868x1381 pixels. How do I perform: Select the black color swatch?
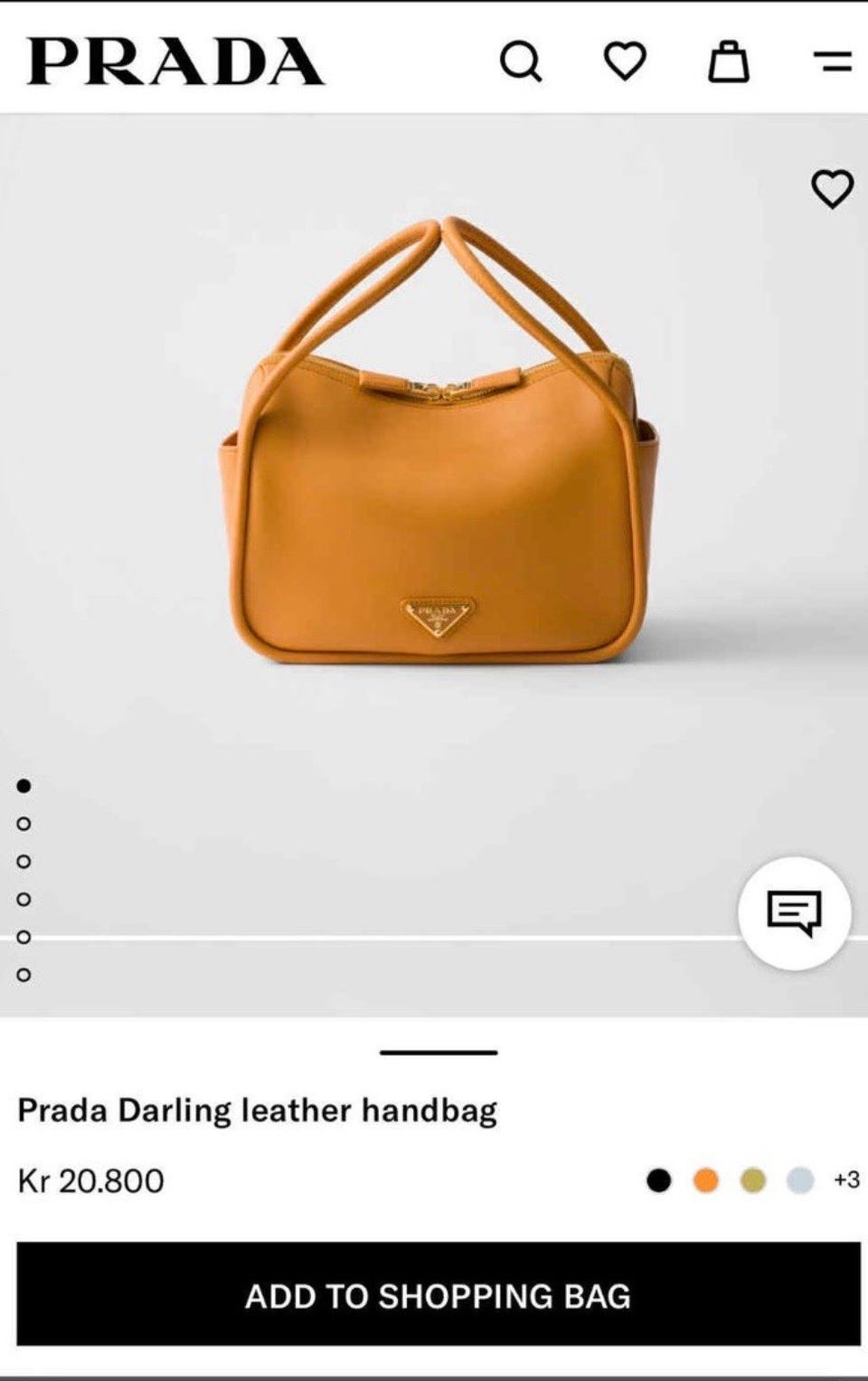(x=659, y=1180)
